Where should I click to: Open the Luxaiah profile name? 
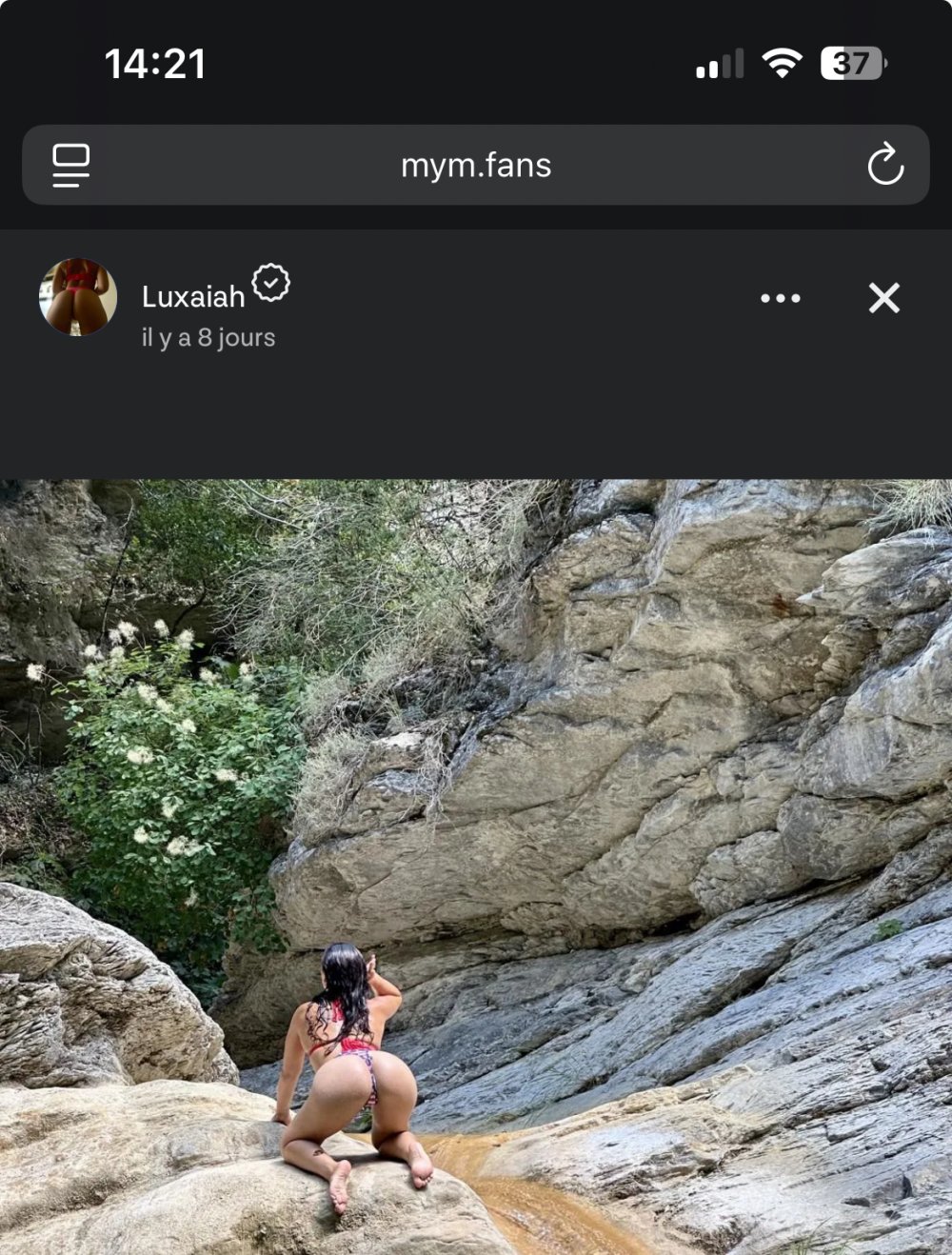click(193, 297)
